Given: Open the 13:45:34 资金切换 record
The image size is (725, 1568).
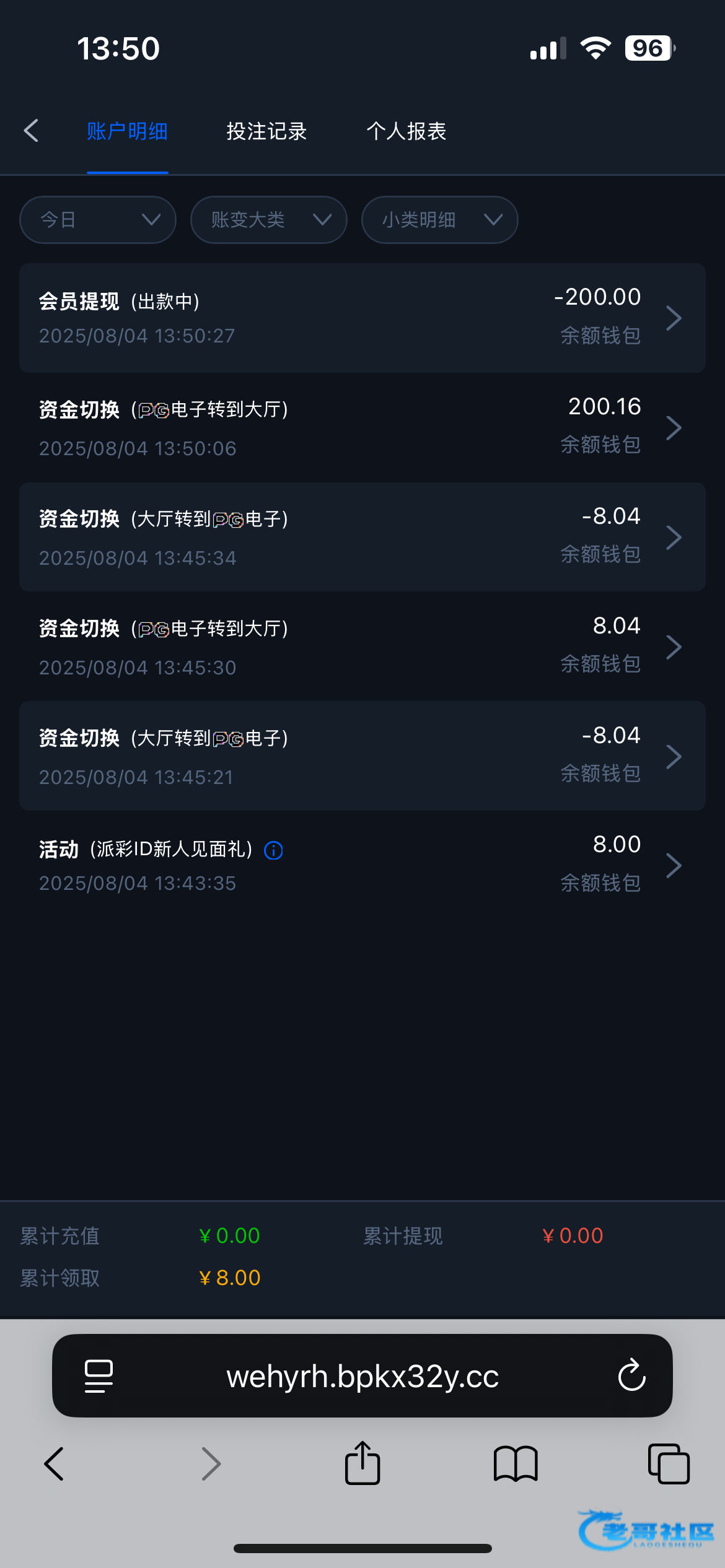Looking at the screenshot, I should coord(362,537).
